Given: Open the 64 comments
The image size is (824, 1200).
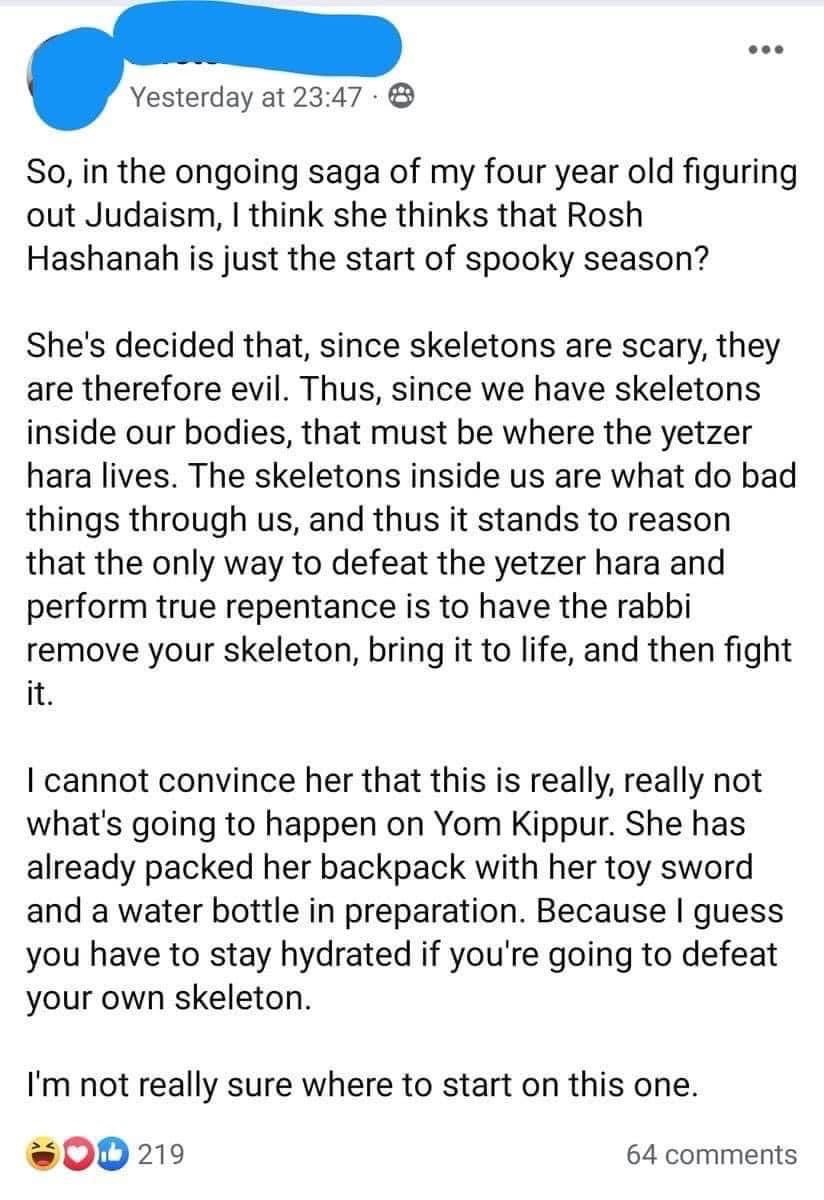Looking at the screenshot, I should point(711,1154).
